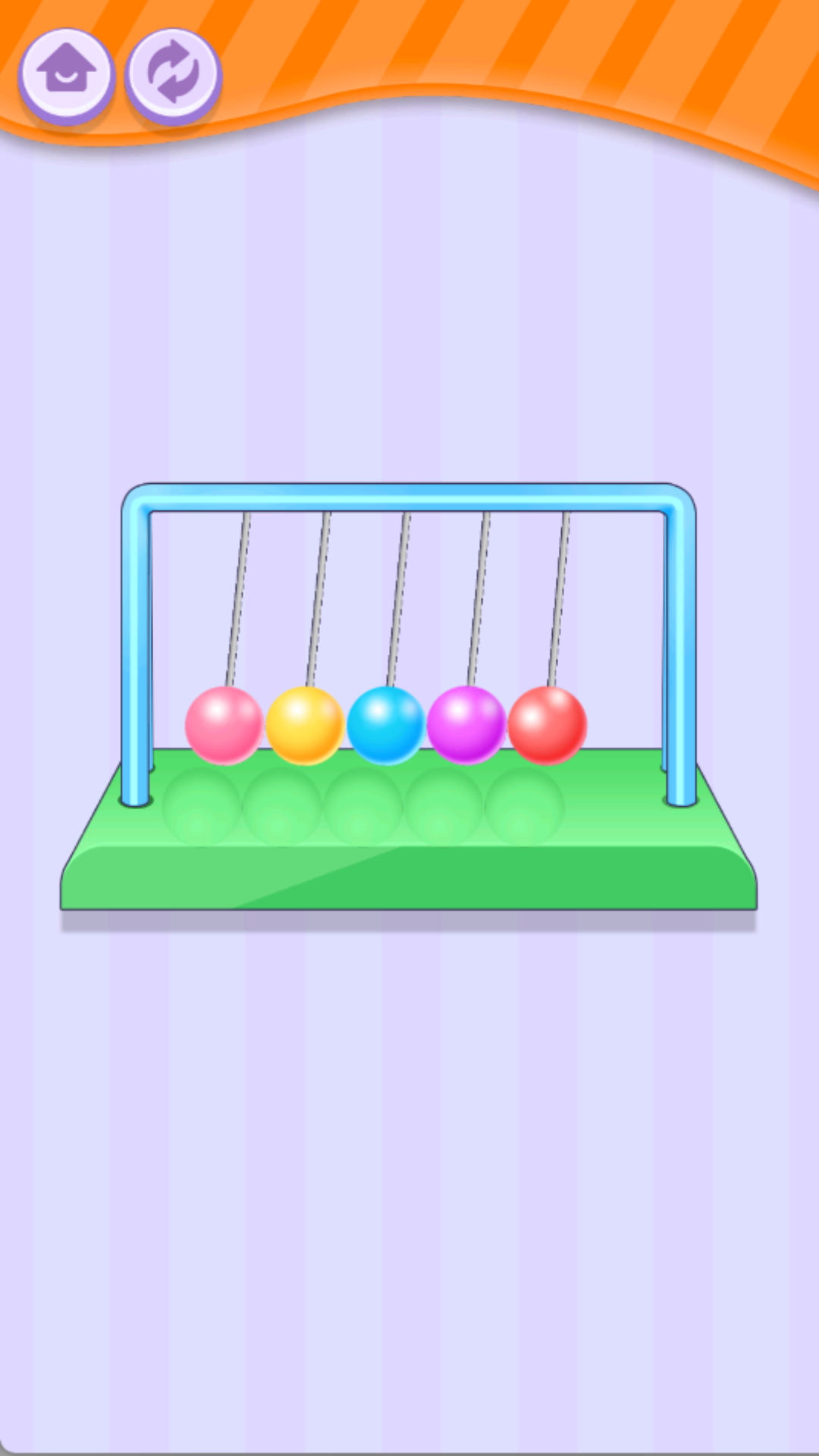Viewport: 819px width, 1456px height.
Task: Go to the home screen
Action: click(67, 74)
